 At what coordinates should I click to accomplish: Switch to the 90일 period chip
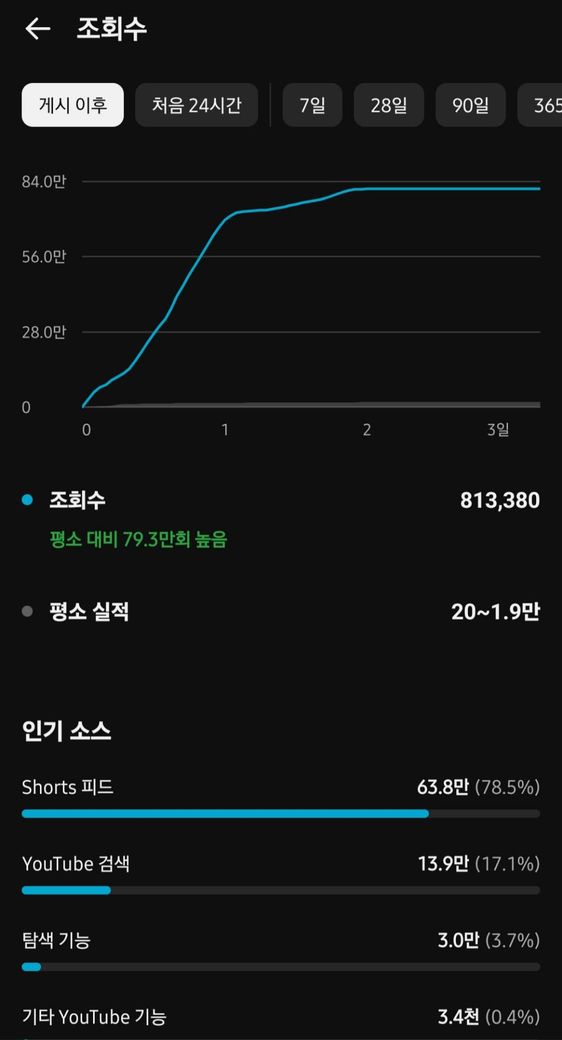click(470, 105)
